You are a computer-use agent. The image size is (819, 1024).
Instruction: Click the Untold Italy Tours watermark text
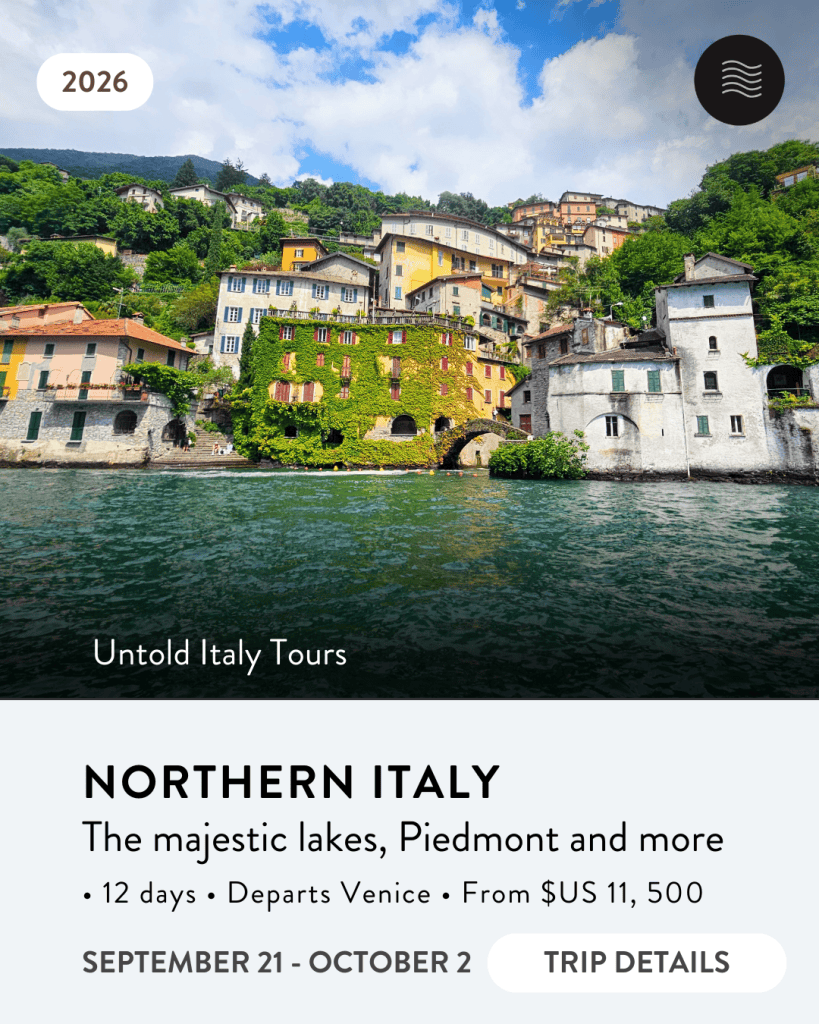click(x=222, y=656)
